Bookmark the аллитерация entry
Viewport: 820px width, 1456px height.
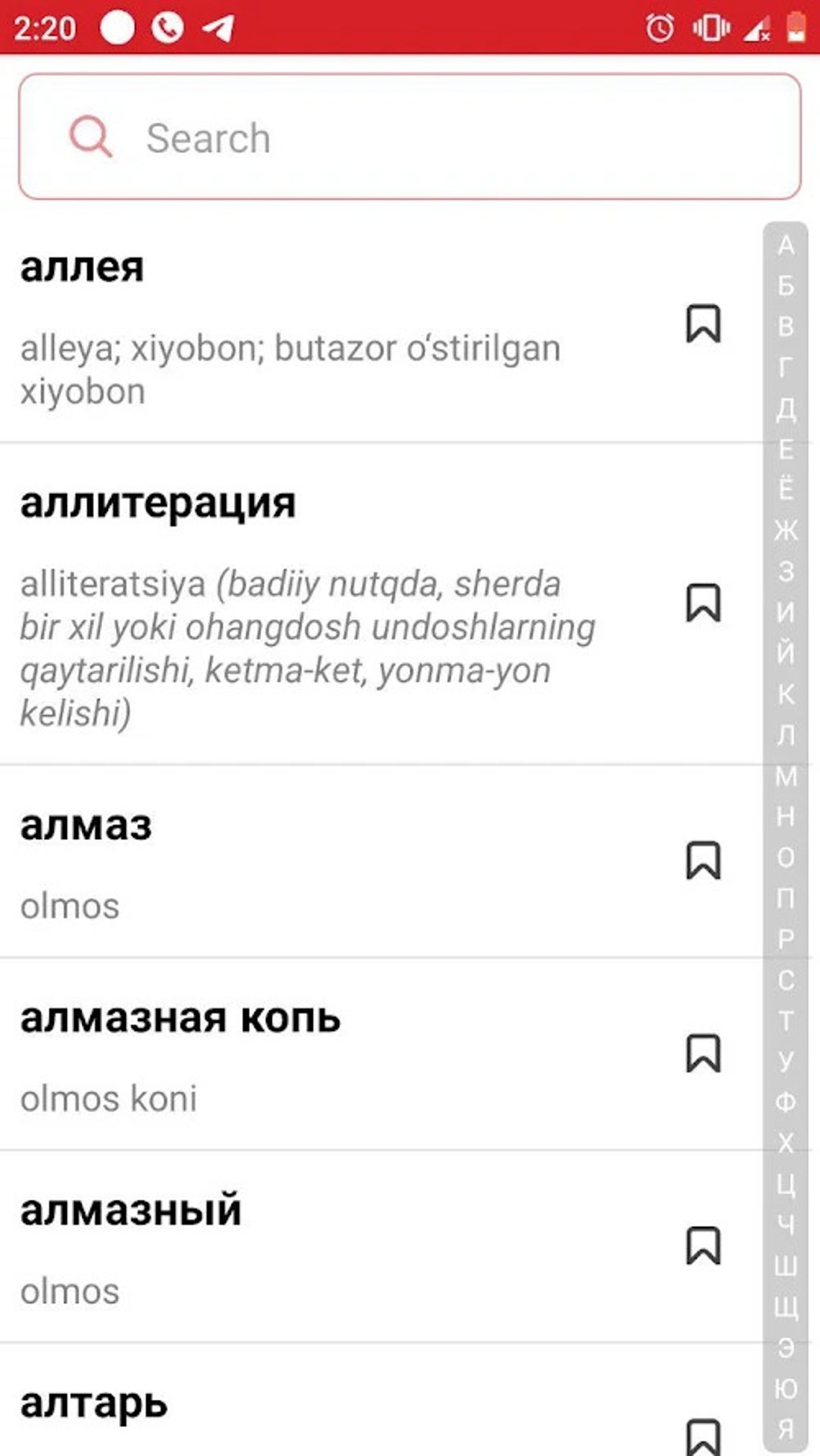[x=703, y=603]
